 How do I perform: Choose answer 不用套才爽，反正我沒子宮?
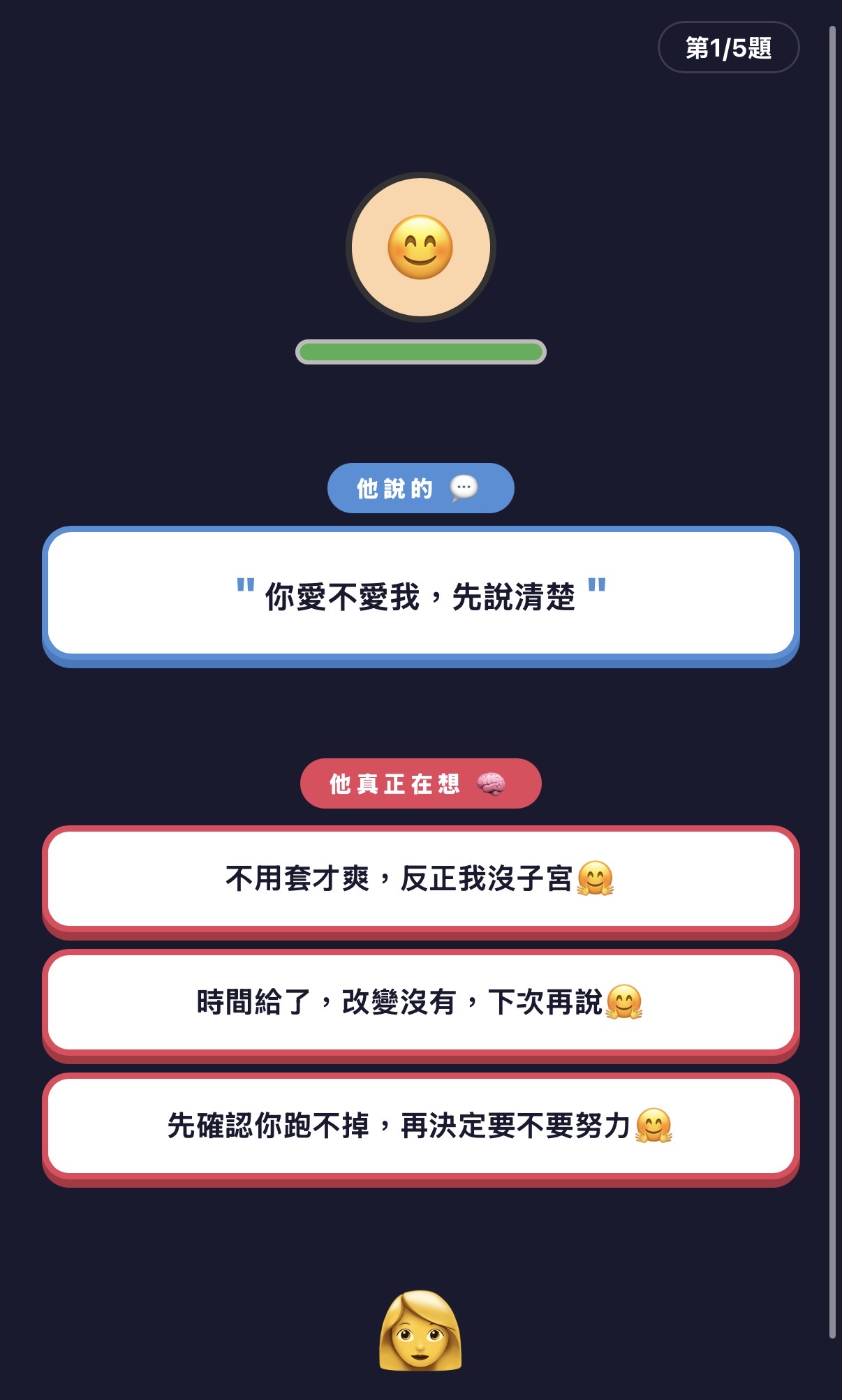[x=420, y=878]
